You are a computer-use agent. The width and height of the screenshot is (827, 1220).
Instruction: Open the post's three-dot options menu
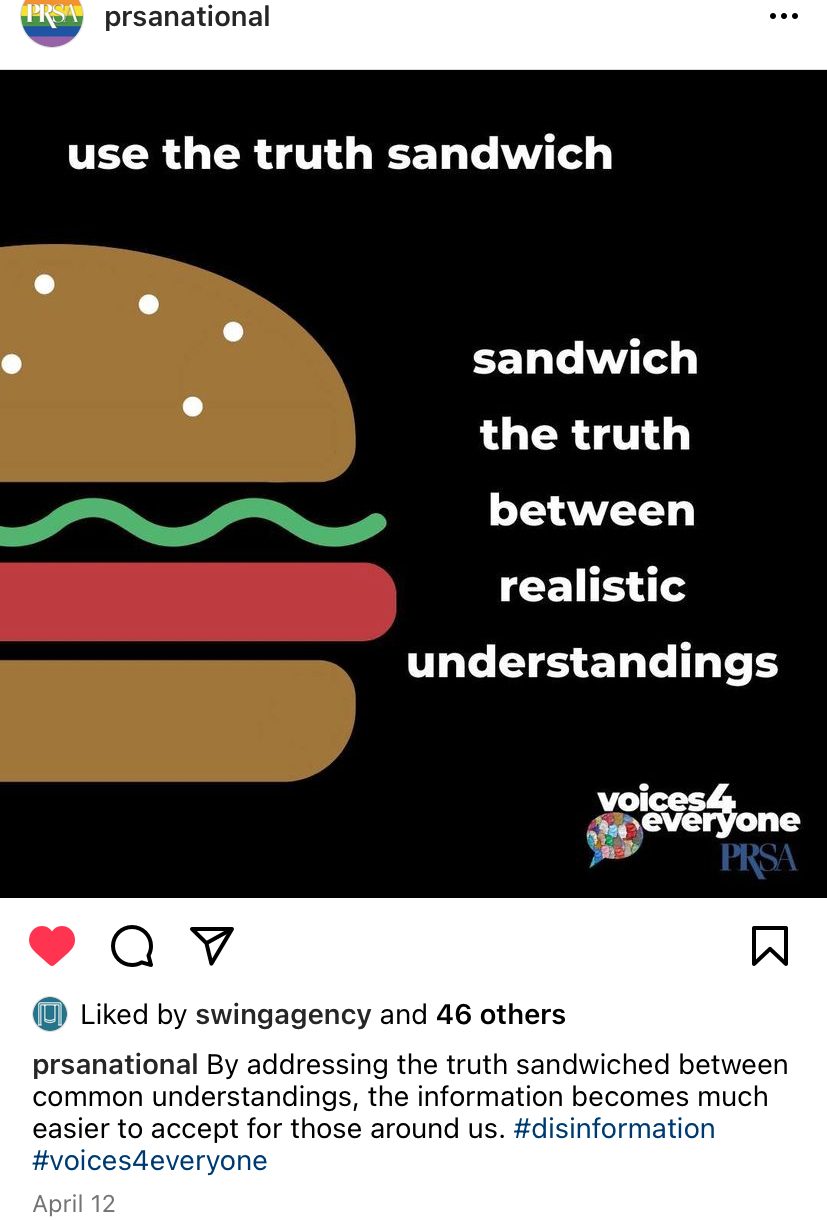pyautogui.click(x=783, y=17)
